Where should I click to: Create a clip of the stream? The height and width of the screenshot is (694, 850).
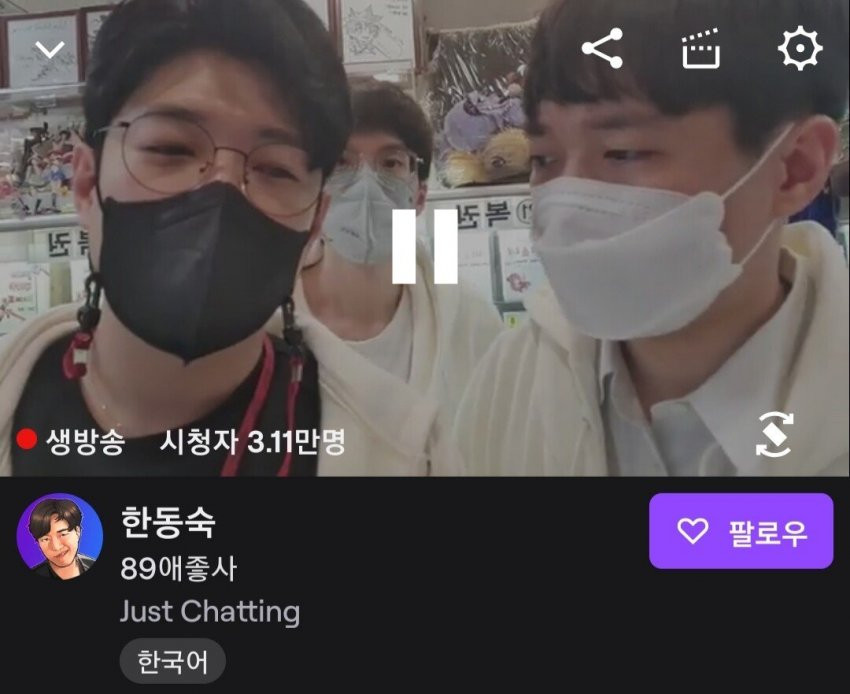click(701, 49)
